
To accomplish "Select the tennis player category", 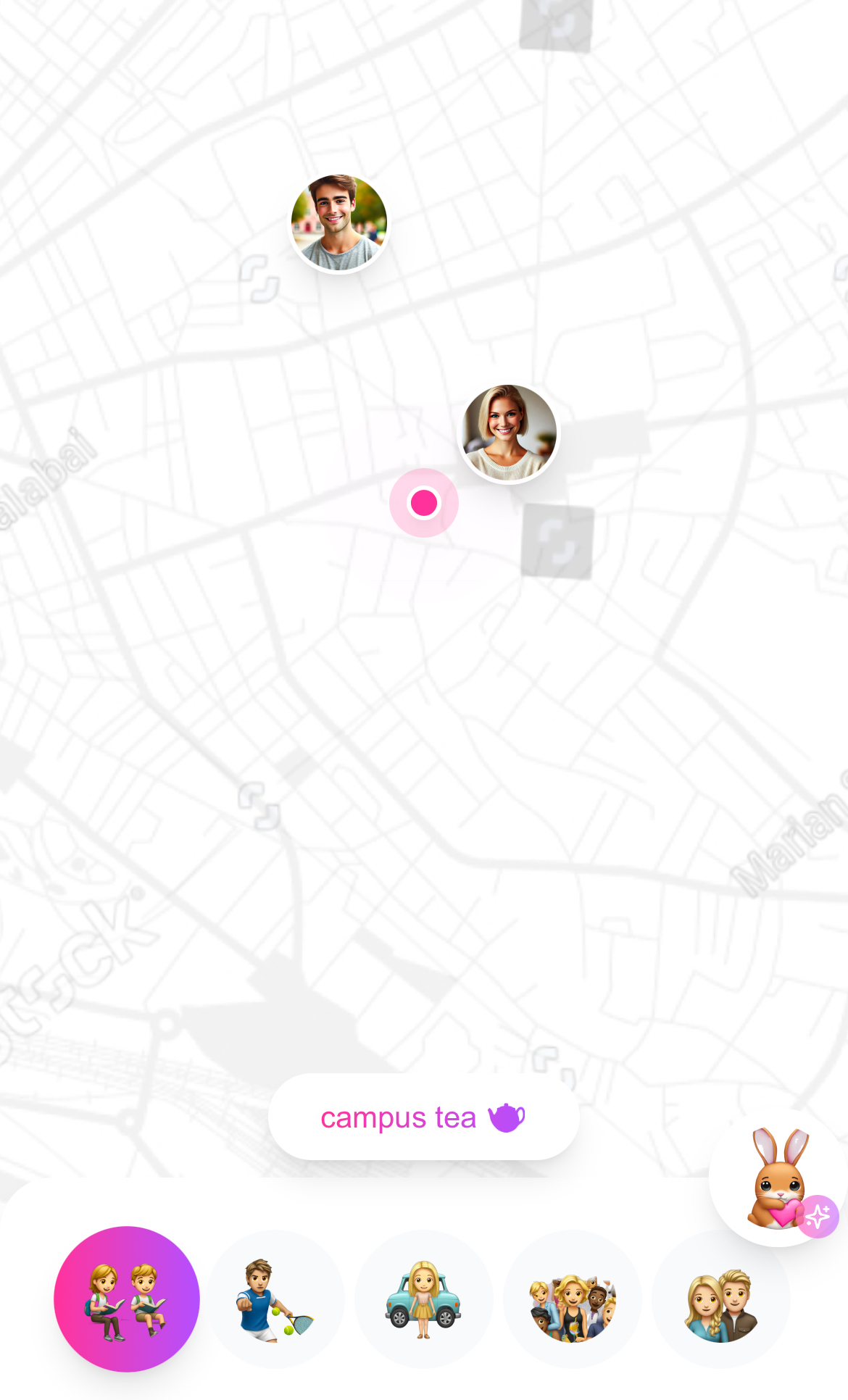I will coord(276,1299).
